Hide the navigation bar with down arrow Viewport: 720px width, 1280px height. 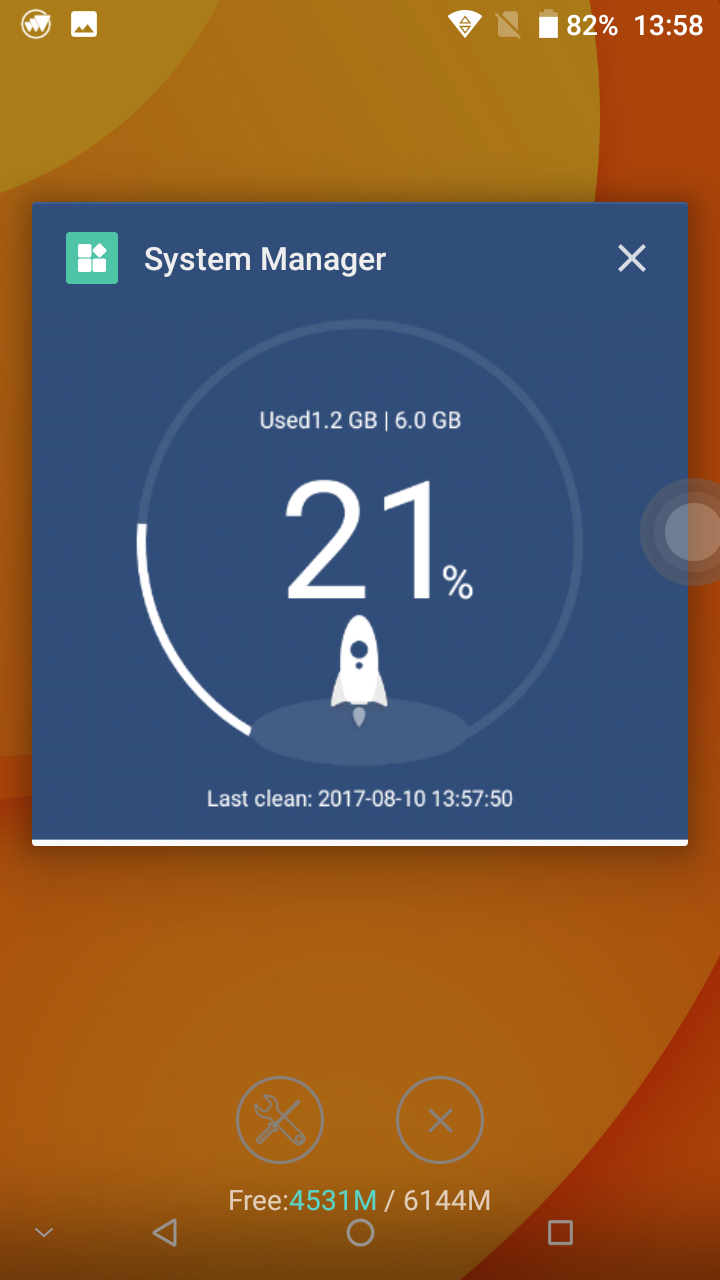tap(44, 1232)
